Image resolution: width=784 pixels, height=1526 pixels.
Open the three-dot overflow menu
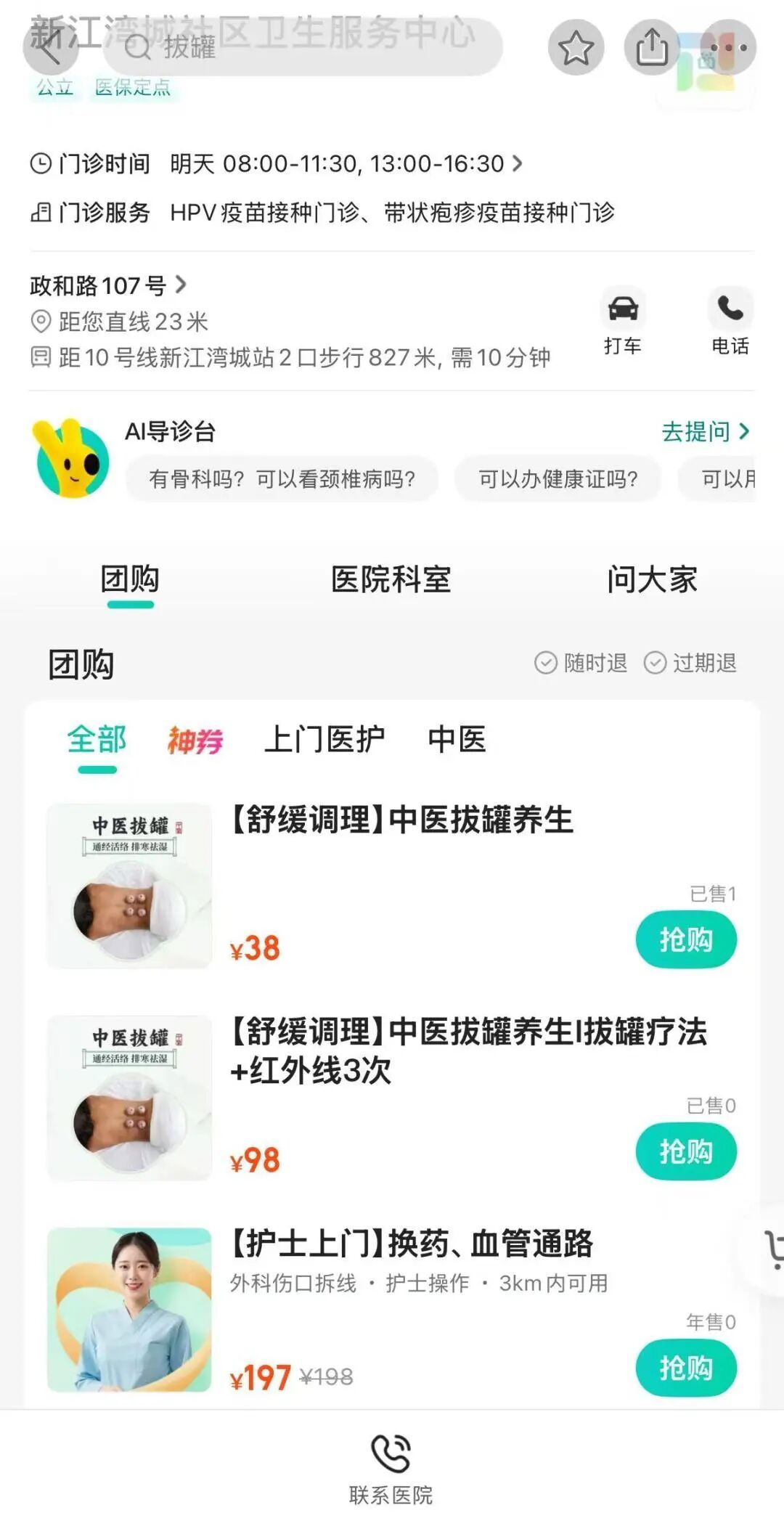728,48
